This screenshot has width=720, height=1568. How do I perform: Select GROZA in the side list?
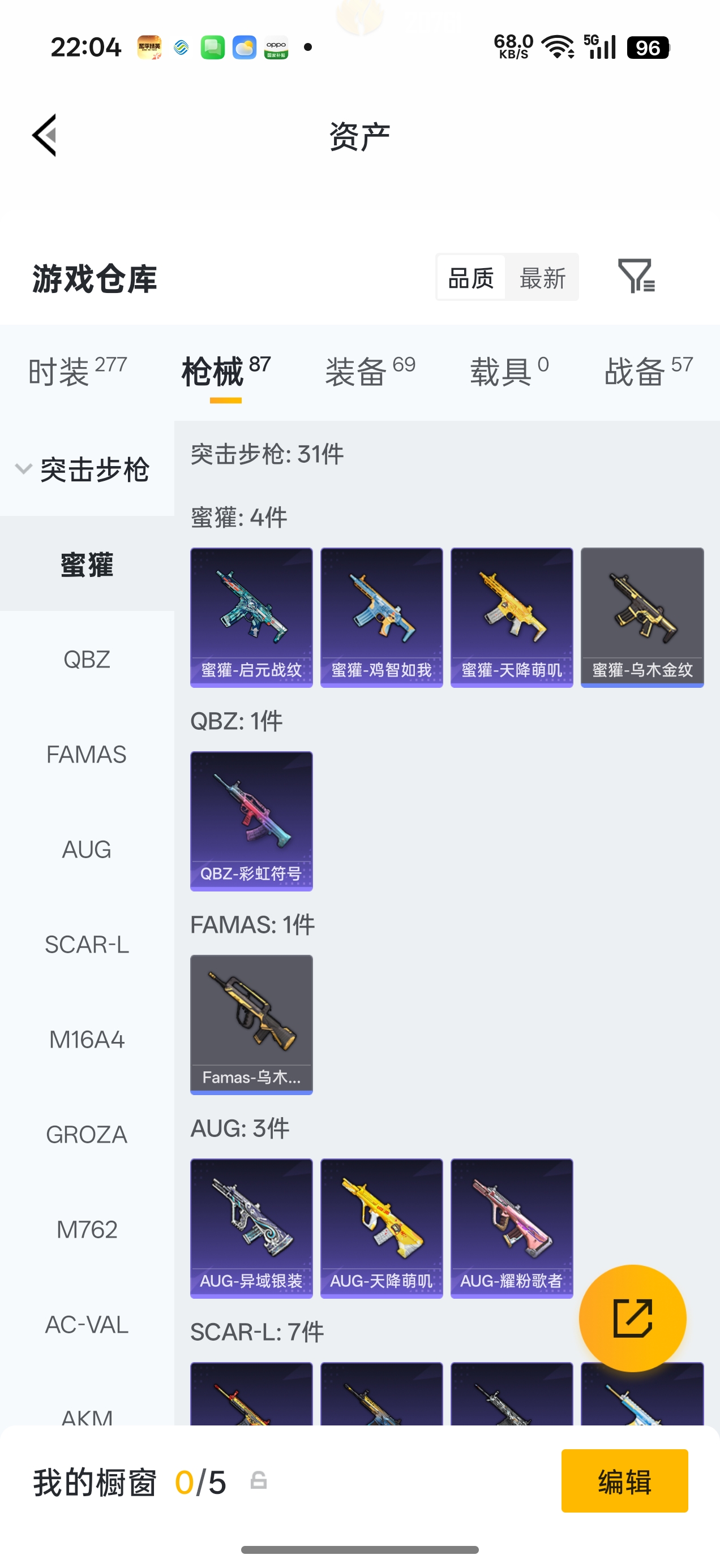click(87, 1134)
